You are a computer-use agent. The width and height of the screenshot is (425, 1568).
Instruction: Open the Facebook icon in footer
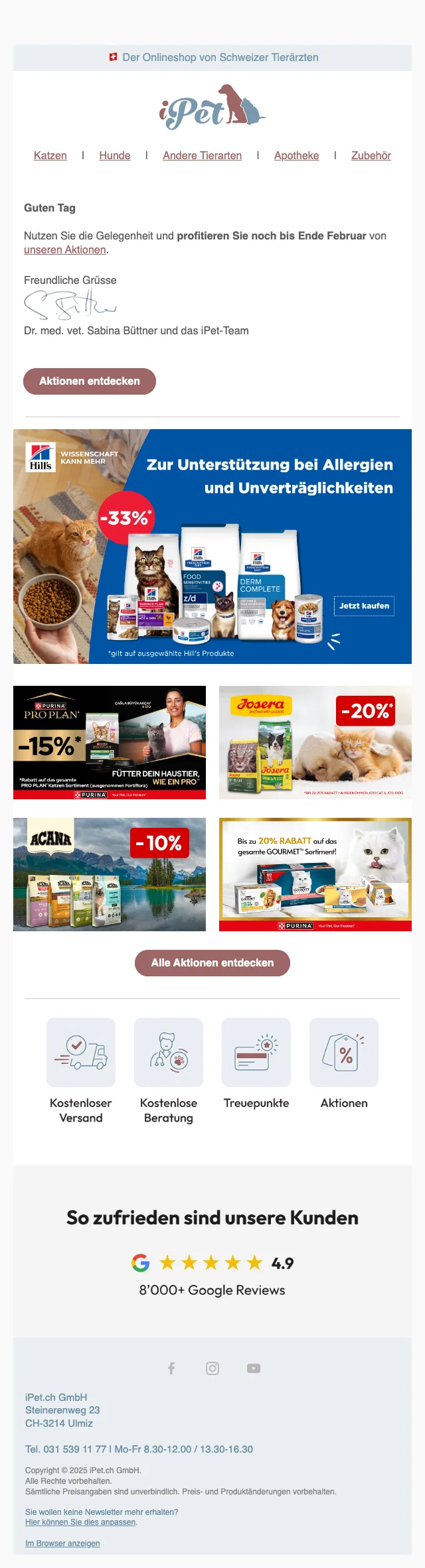click(x=171, y=1368)
